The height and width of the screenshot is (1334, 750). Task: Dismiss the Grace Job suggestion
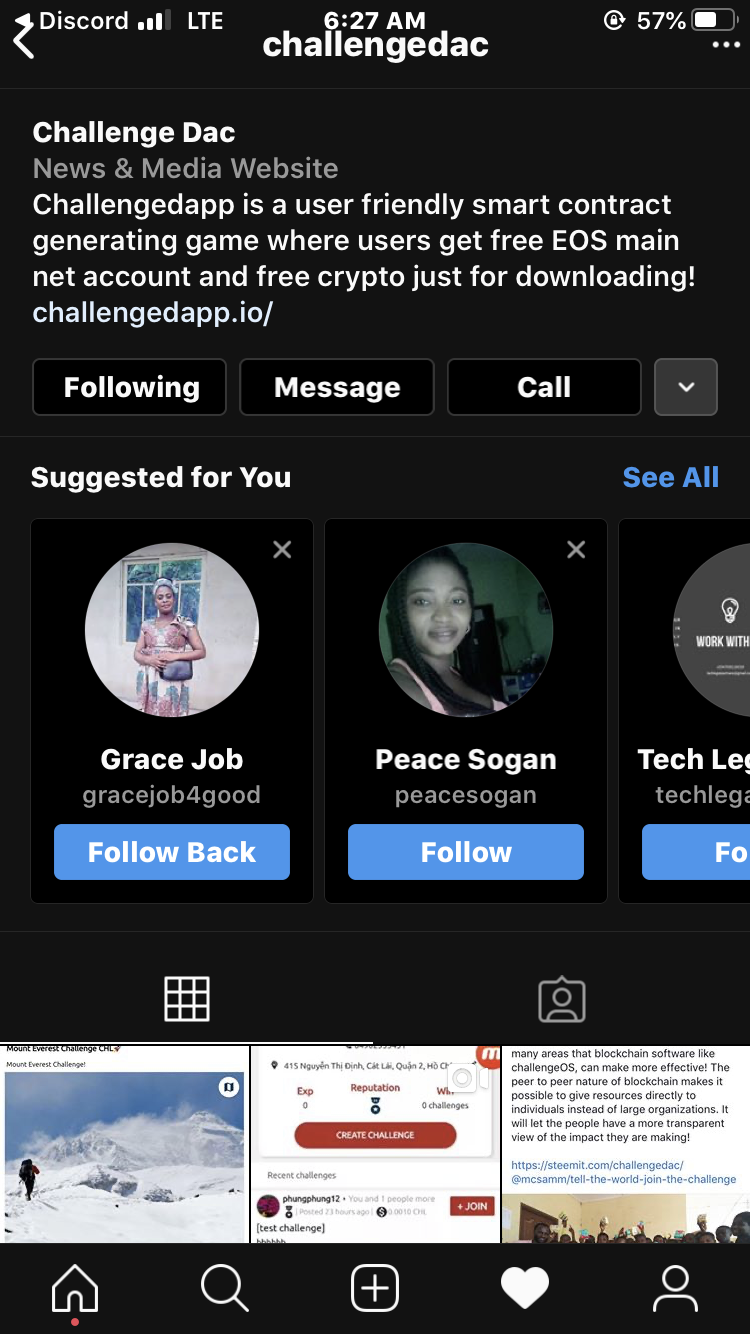[x=282, y=549]
